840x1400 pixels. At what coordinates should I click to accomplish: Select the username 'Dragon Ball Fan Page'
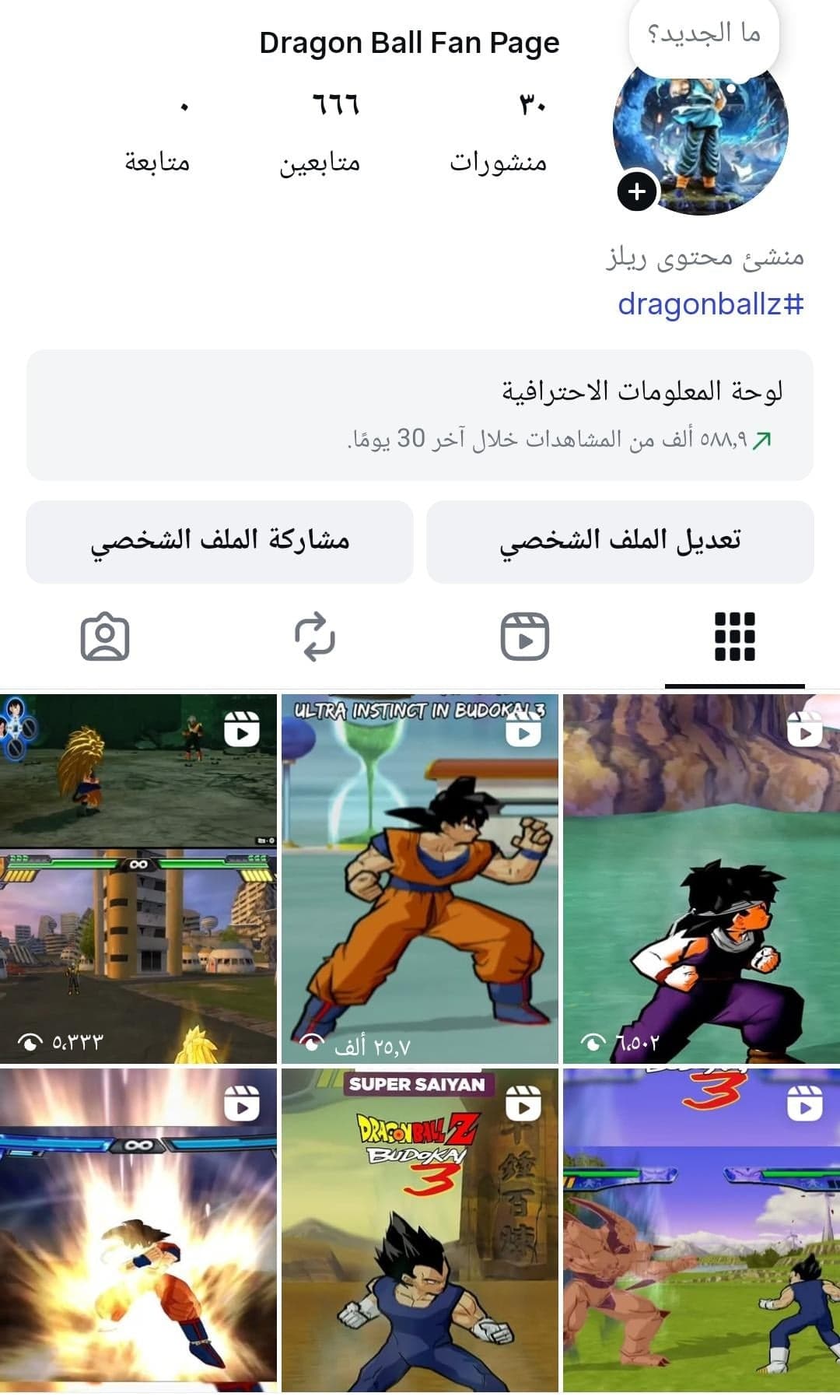tap(410, 43)
